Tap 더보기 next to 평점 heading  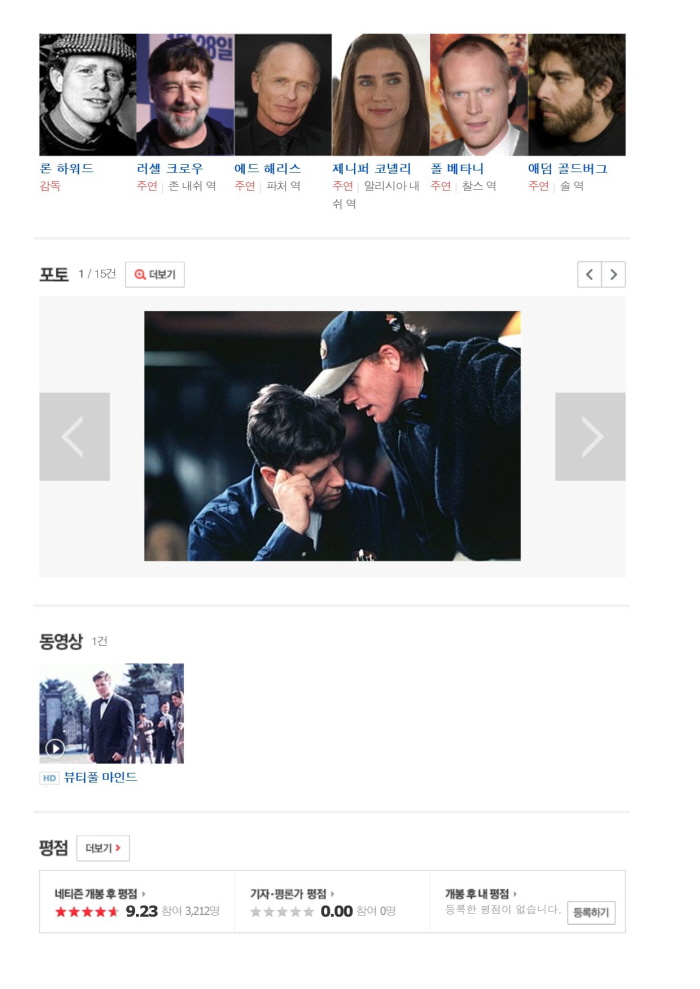tap(103, 848)
